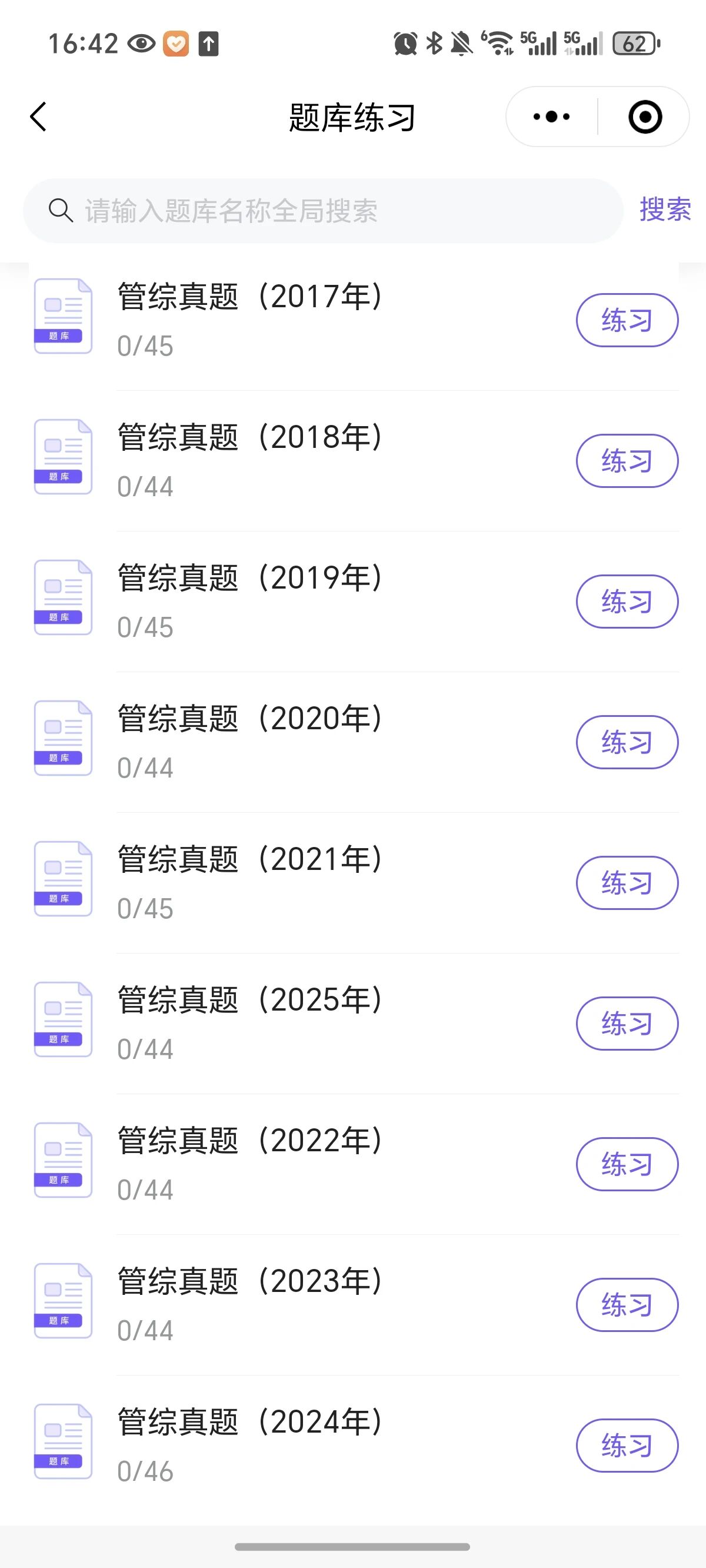Open the mini program more options menu
Screen dimensions: 706x1568
click(x=551, y=117)
